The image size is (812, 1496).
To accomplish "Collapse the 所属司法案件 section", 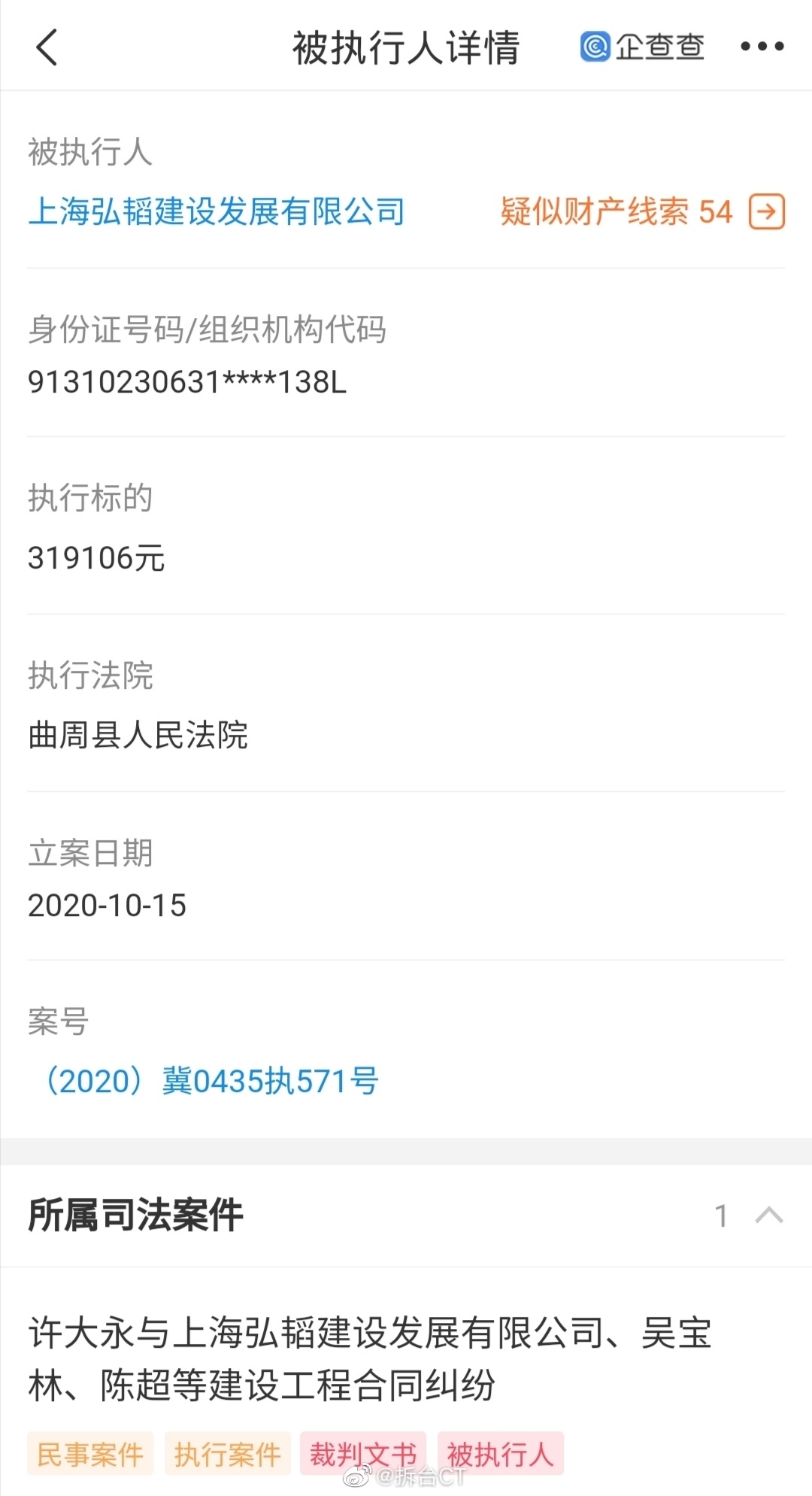I will pyautogui.click(x=768, y=1215).
